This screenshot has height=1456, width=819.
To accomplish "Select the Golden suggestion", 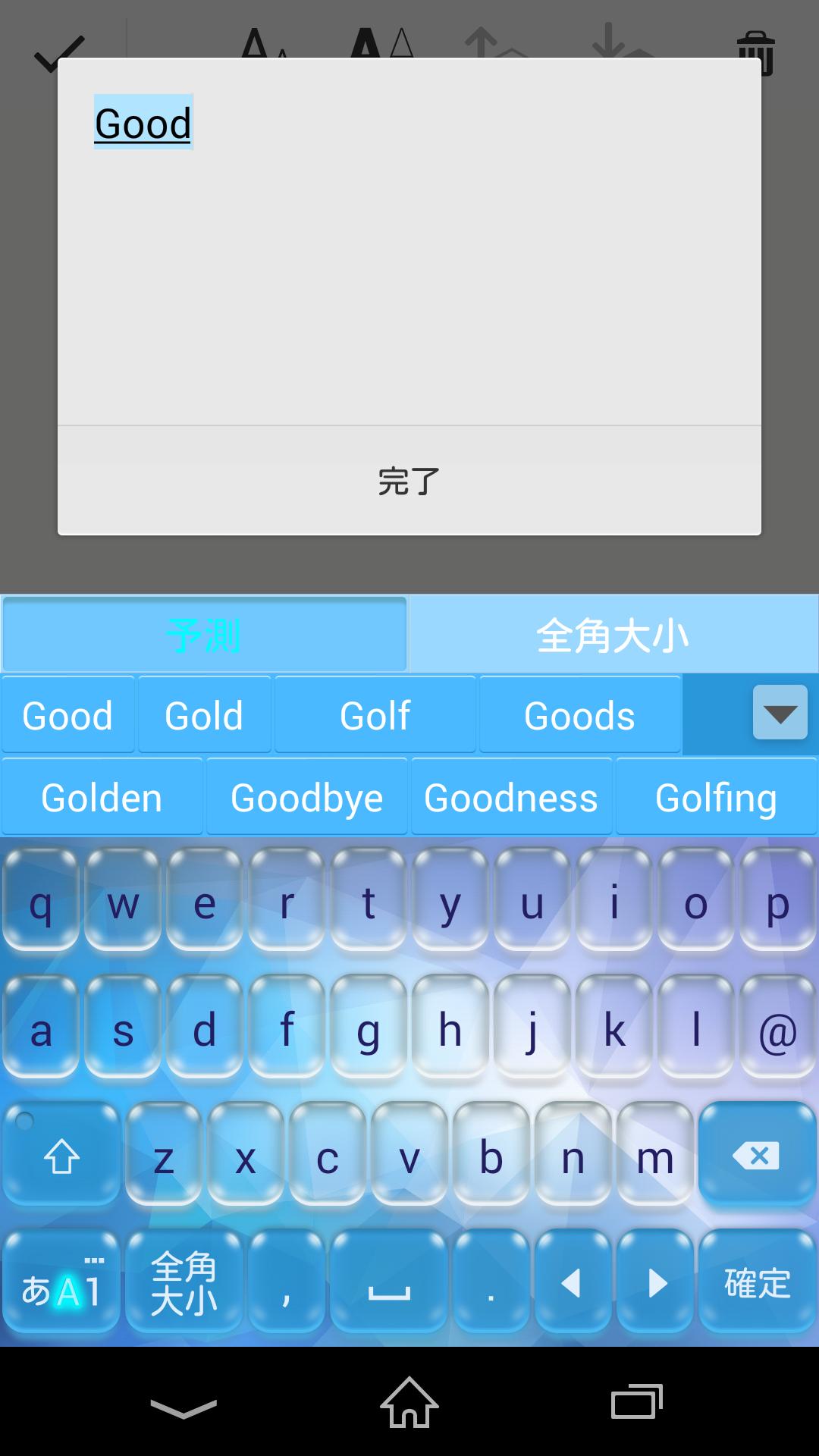I will pos(102,797).
